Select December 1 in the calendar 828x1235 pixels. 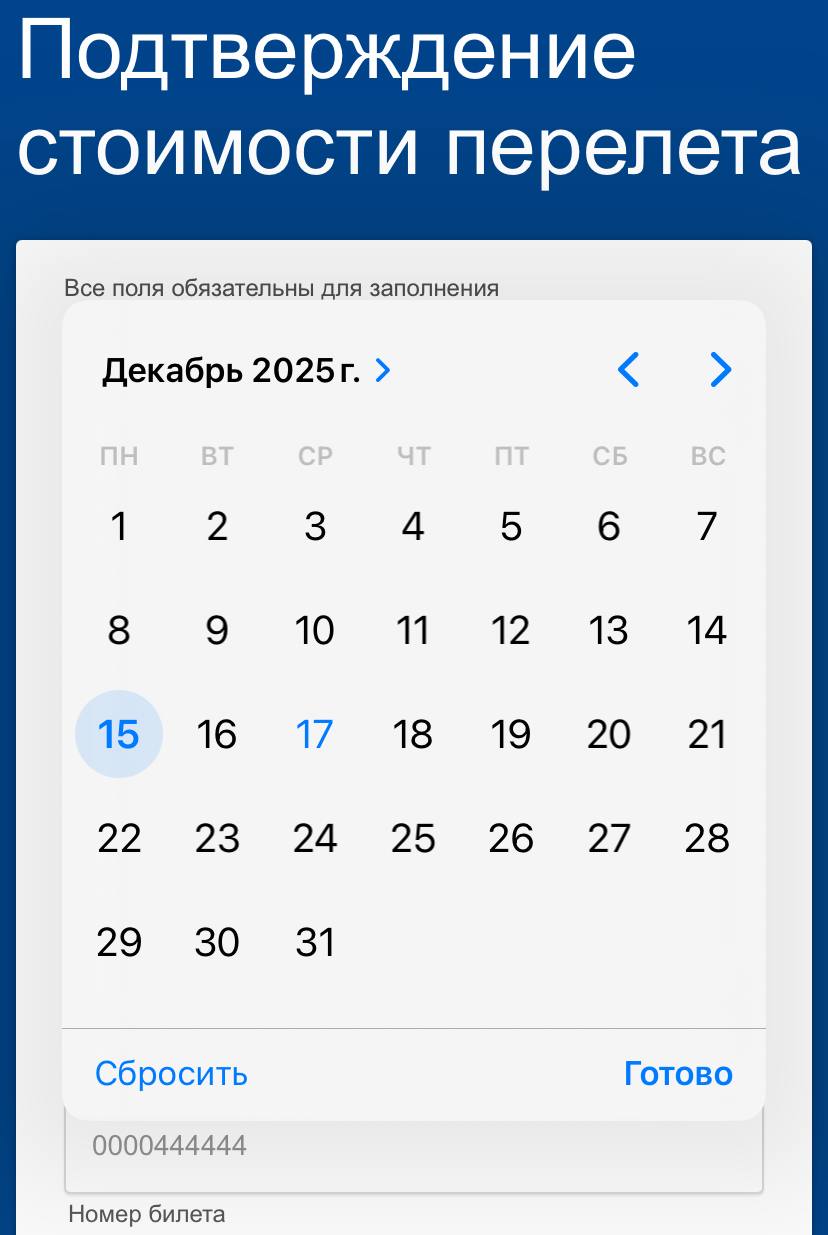click(119, 526)
